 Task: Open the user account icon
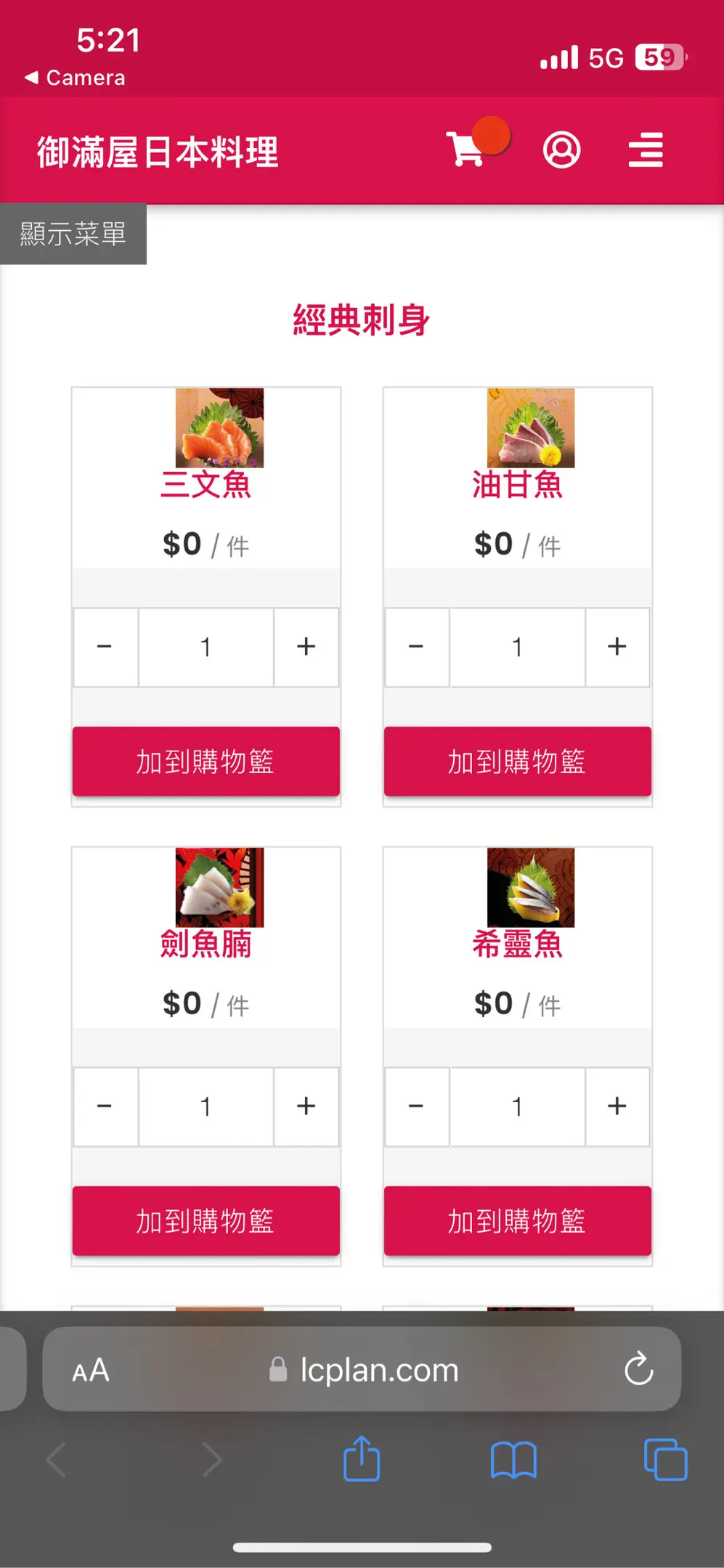click(561, 150)
